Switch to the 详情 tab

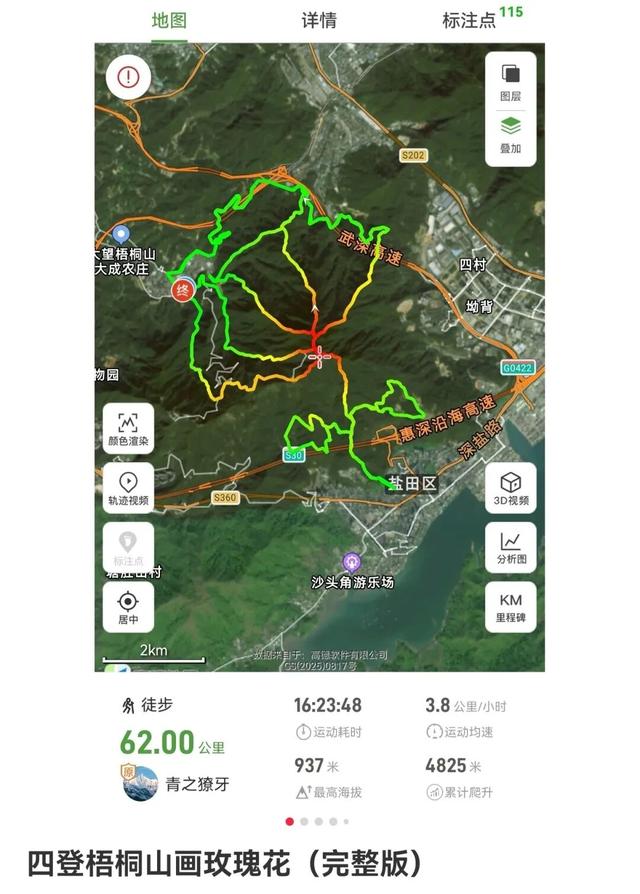click(x=319, y=20)
